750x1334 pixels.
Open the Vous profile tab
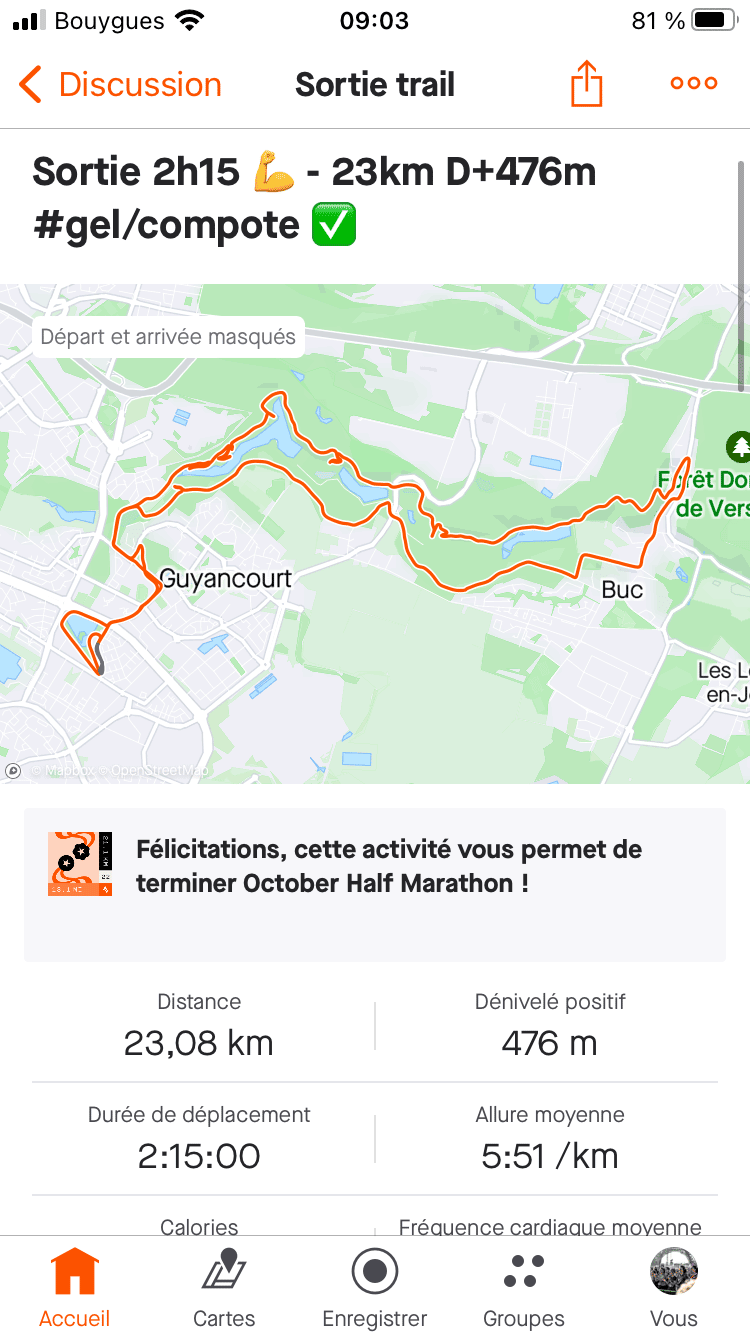point(674,1289)
